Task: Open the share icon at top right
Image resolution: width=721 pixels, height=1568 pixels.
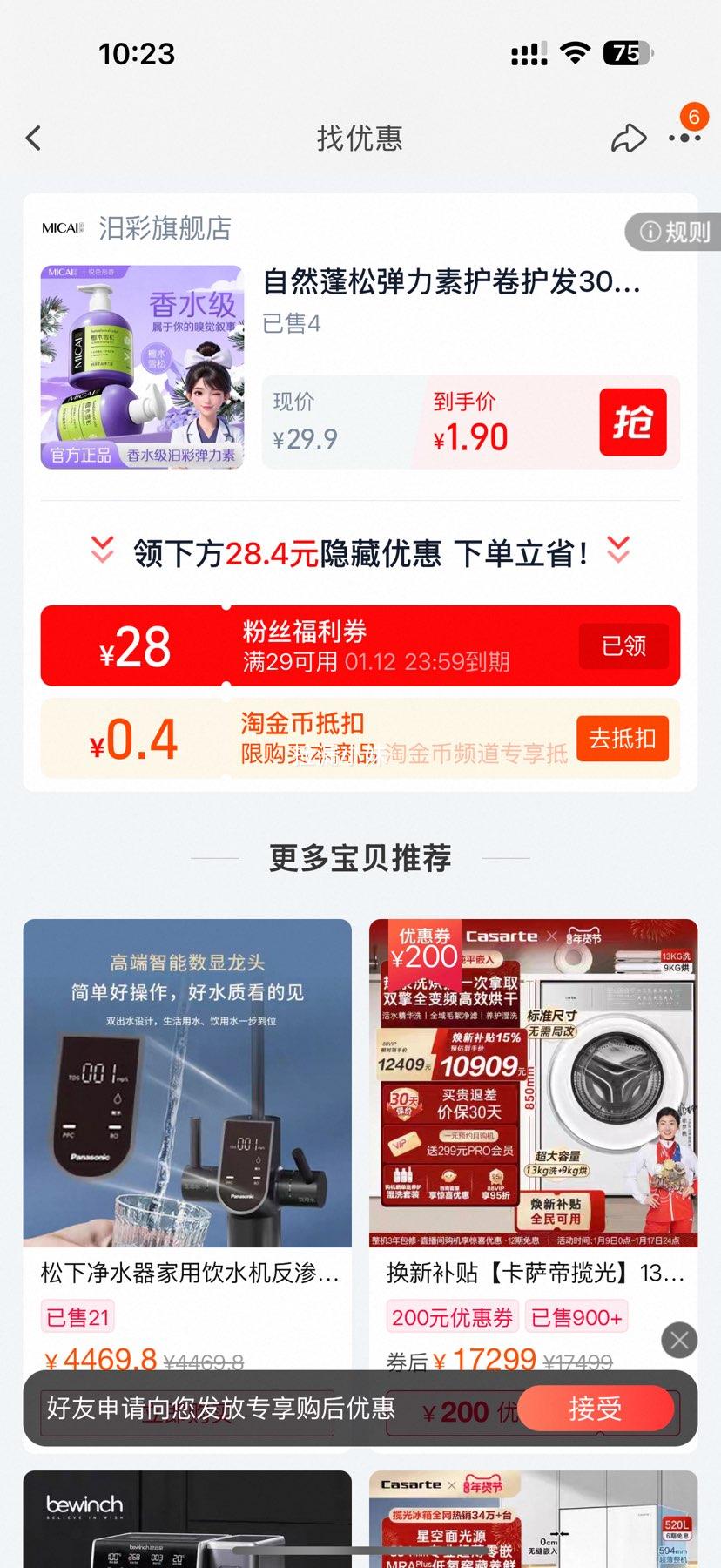Action: coord(630,138)
